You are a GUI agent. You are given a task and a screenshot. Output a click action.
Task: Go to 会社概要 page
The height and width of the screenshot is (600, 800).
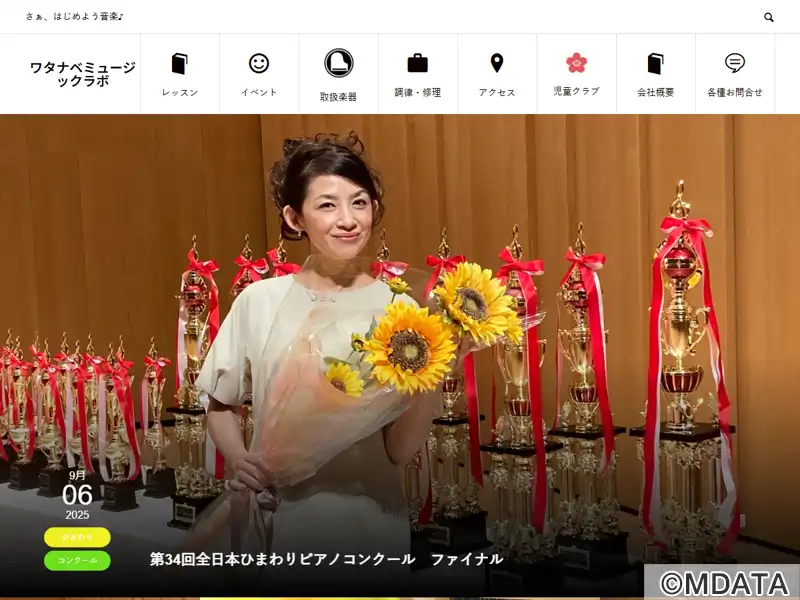655,74
